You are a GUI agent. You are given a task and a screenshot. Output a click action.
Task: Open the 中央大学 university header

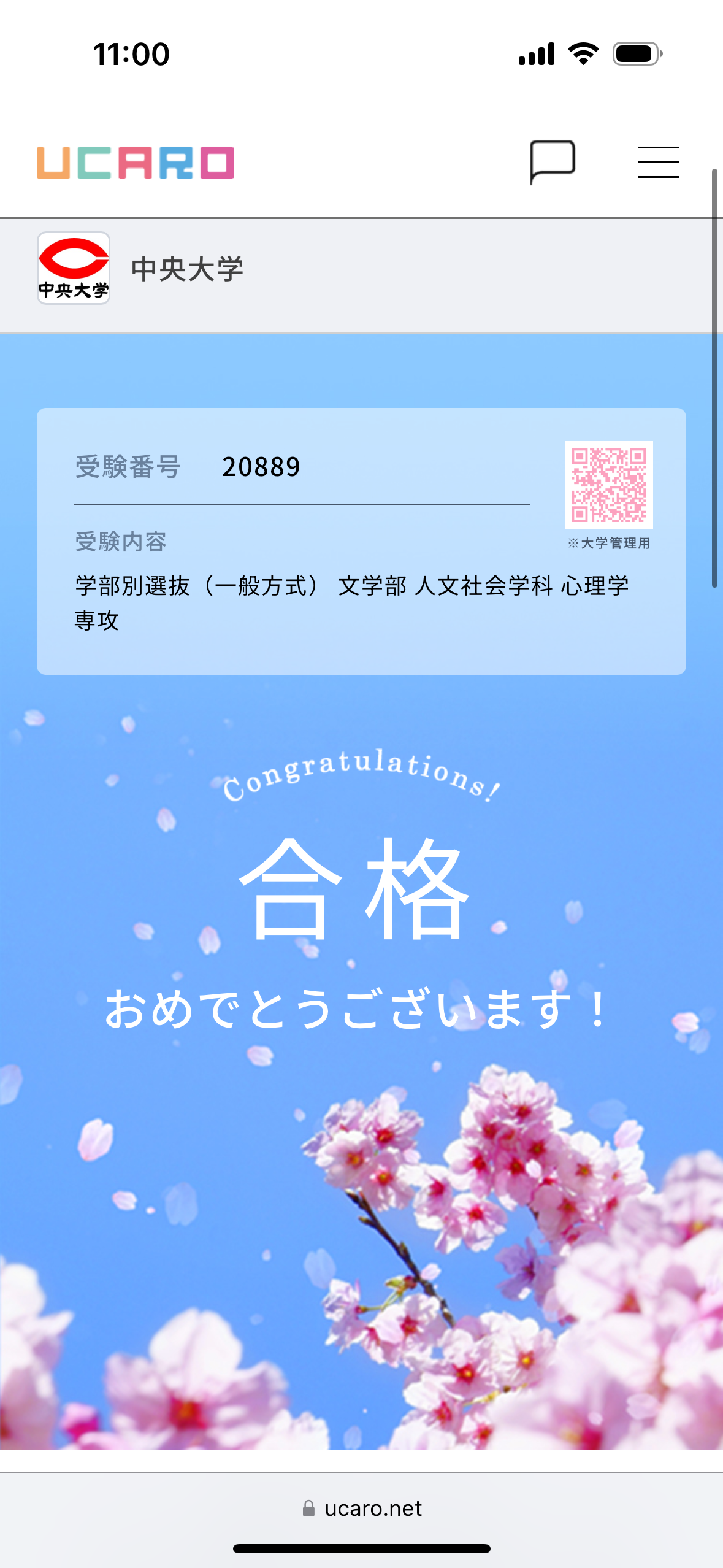point(187,269)
